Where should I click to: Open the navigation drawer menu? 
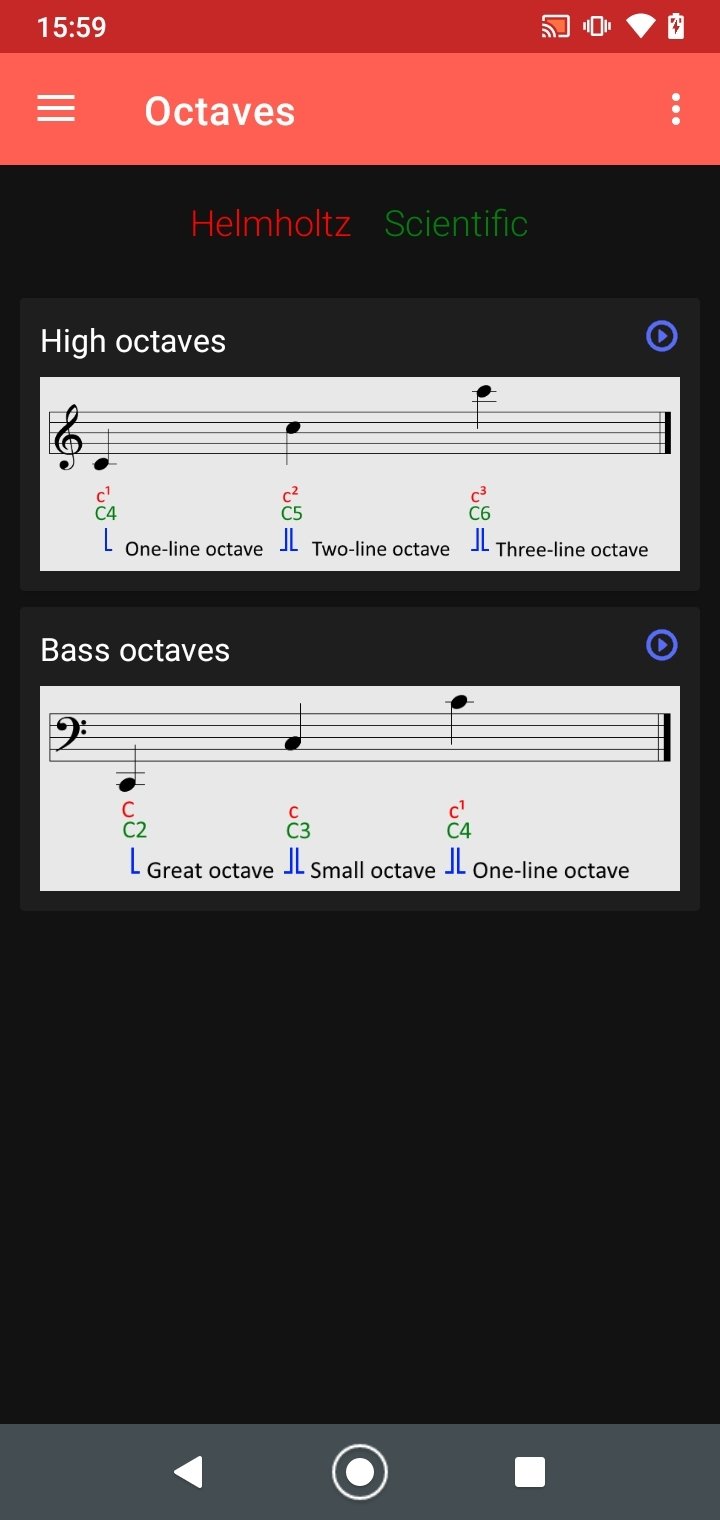pos(56,109)
